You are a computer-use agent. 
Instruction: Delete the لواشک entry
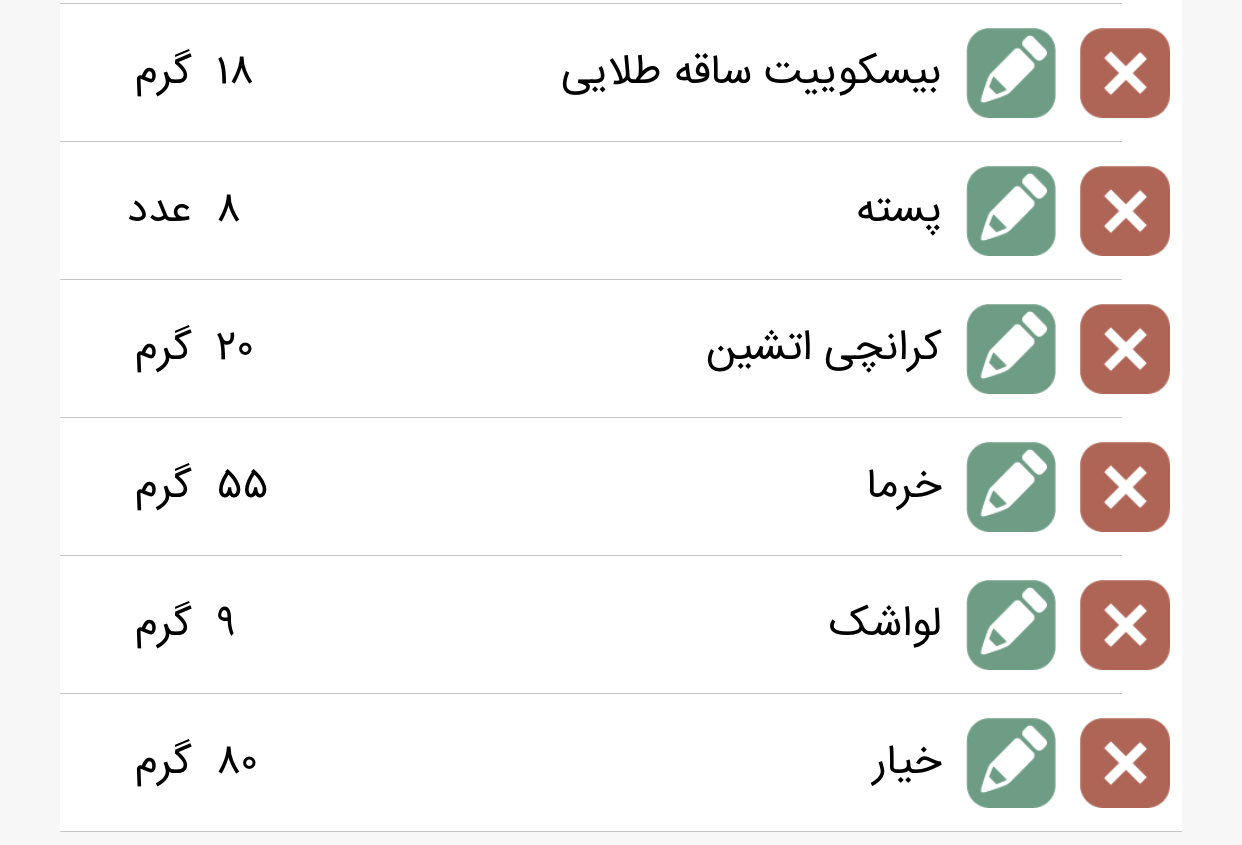pyautogui.click(x=1125, y=625)
